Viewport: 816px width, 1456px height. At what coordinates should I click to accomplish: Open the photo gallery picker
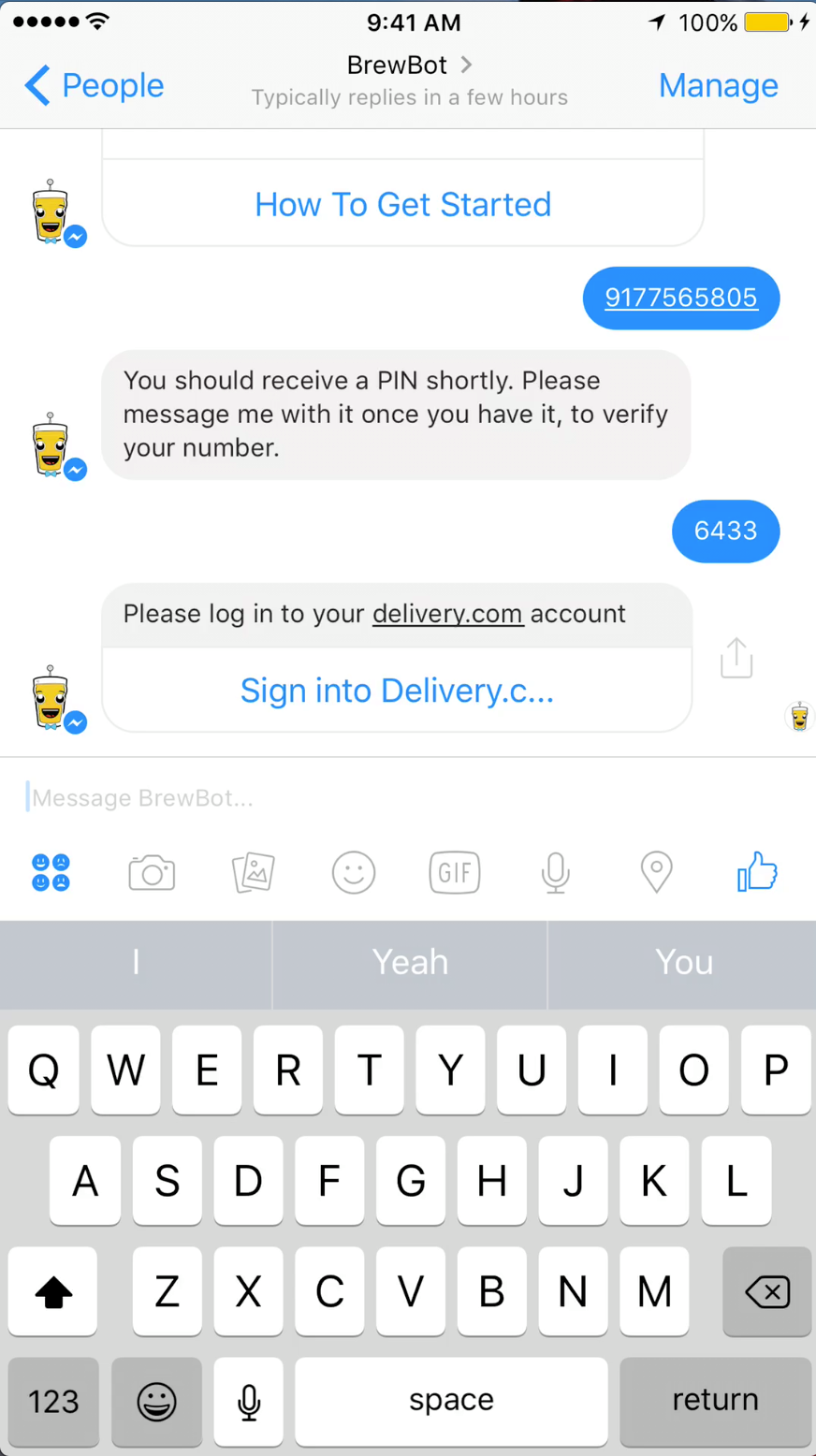pos(253,872)
